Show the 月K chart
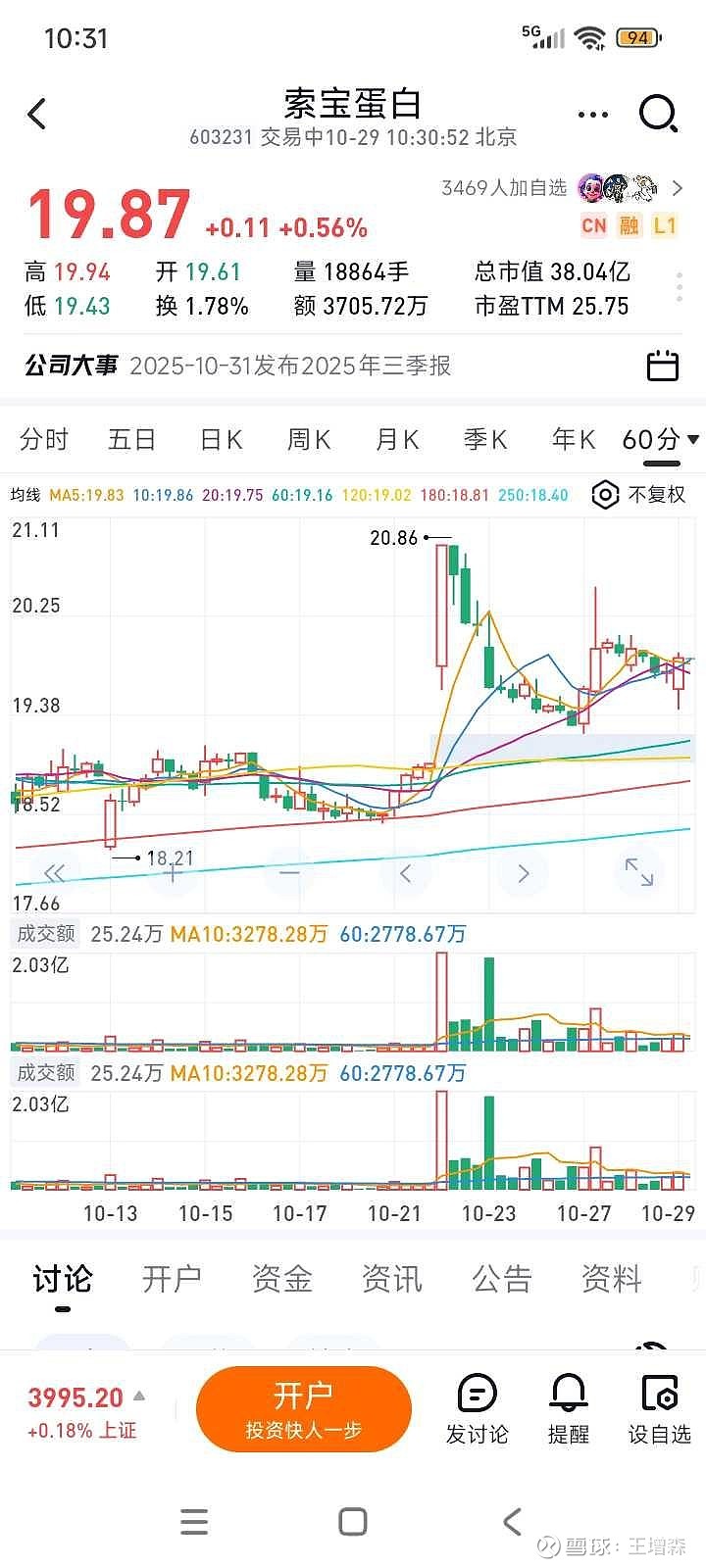Image resolution: width=706 pixels, height=1568 pixels. (x=396, y=439)
